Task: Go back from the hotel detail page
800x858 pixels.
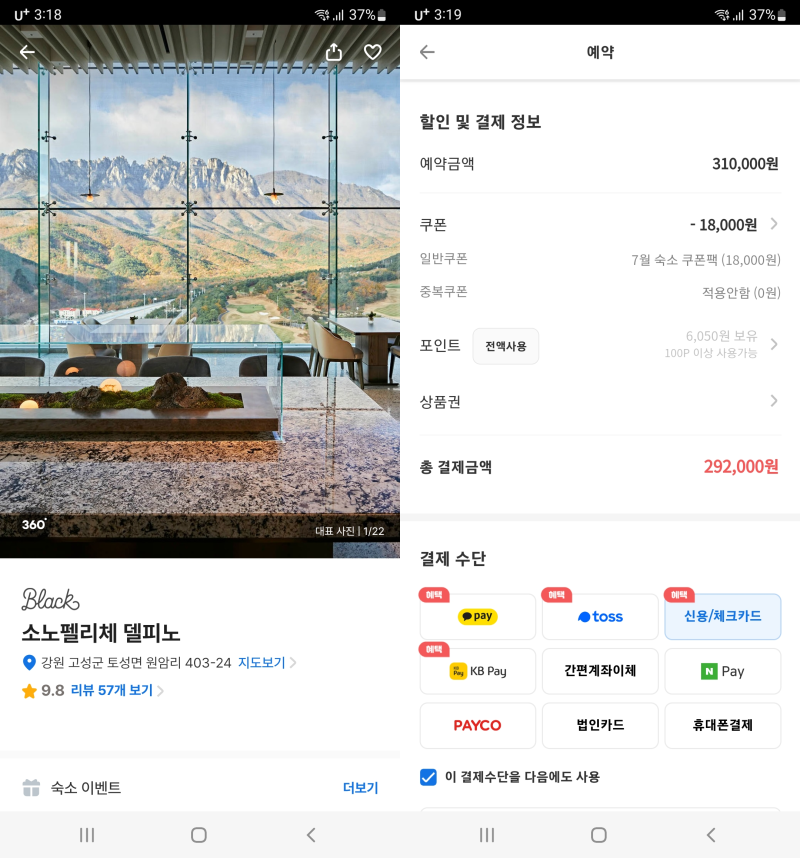Action: tap(27, 52)
